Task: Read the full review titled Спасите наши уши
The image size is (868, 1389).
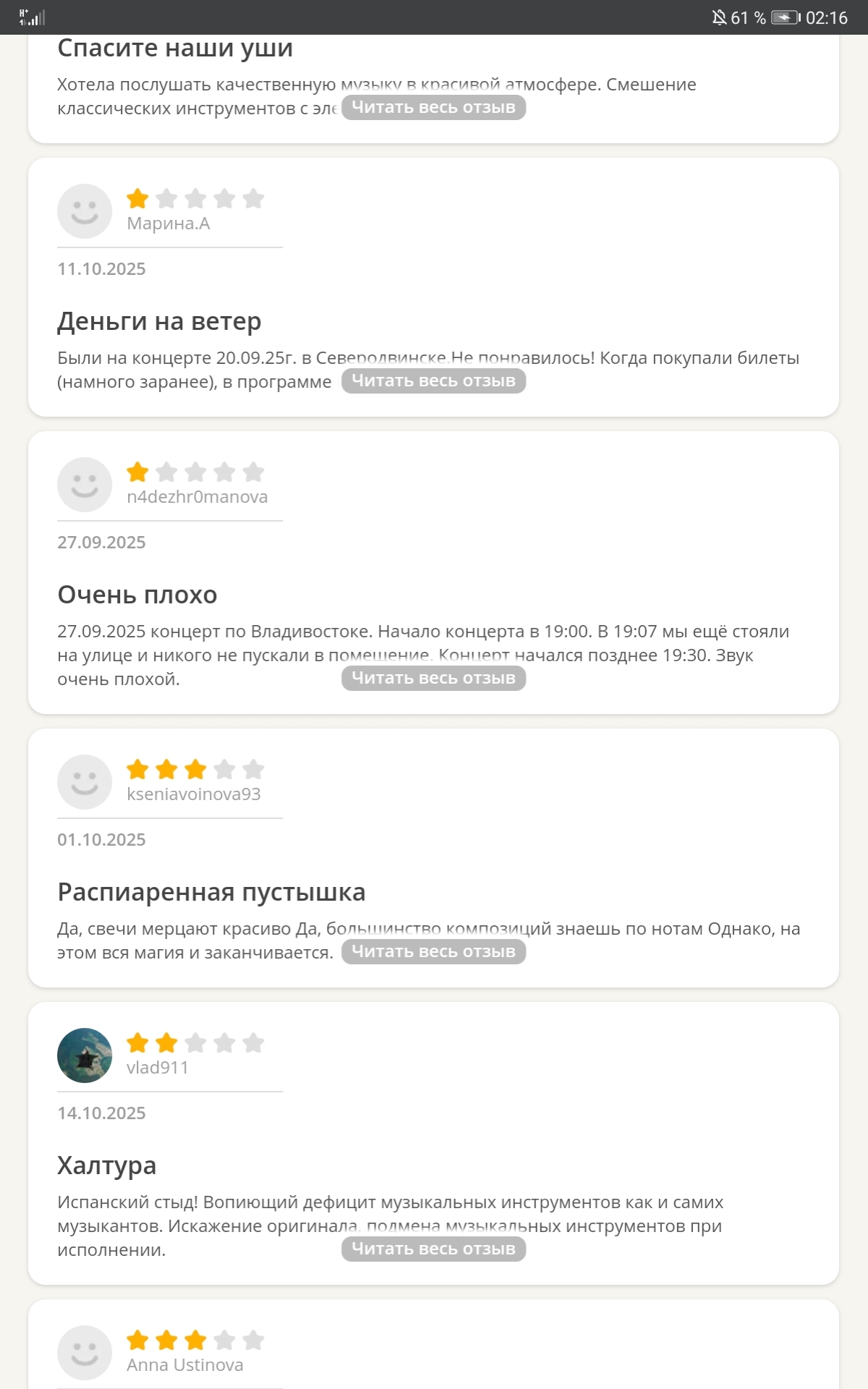Action: point(433,107)
